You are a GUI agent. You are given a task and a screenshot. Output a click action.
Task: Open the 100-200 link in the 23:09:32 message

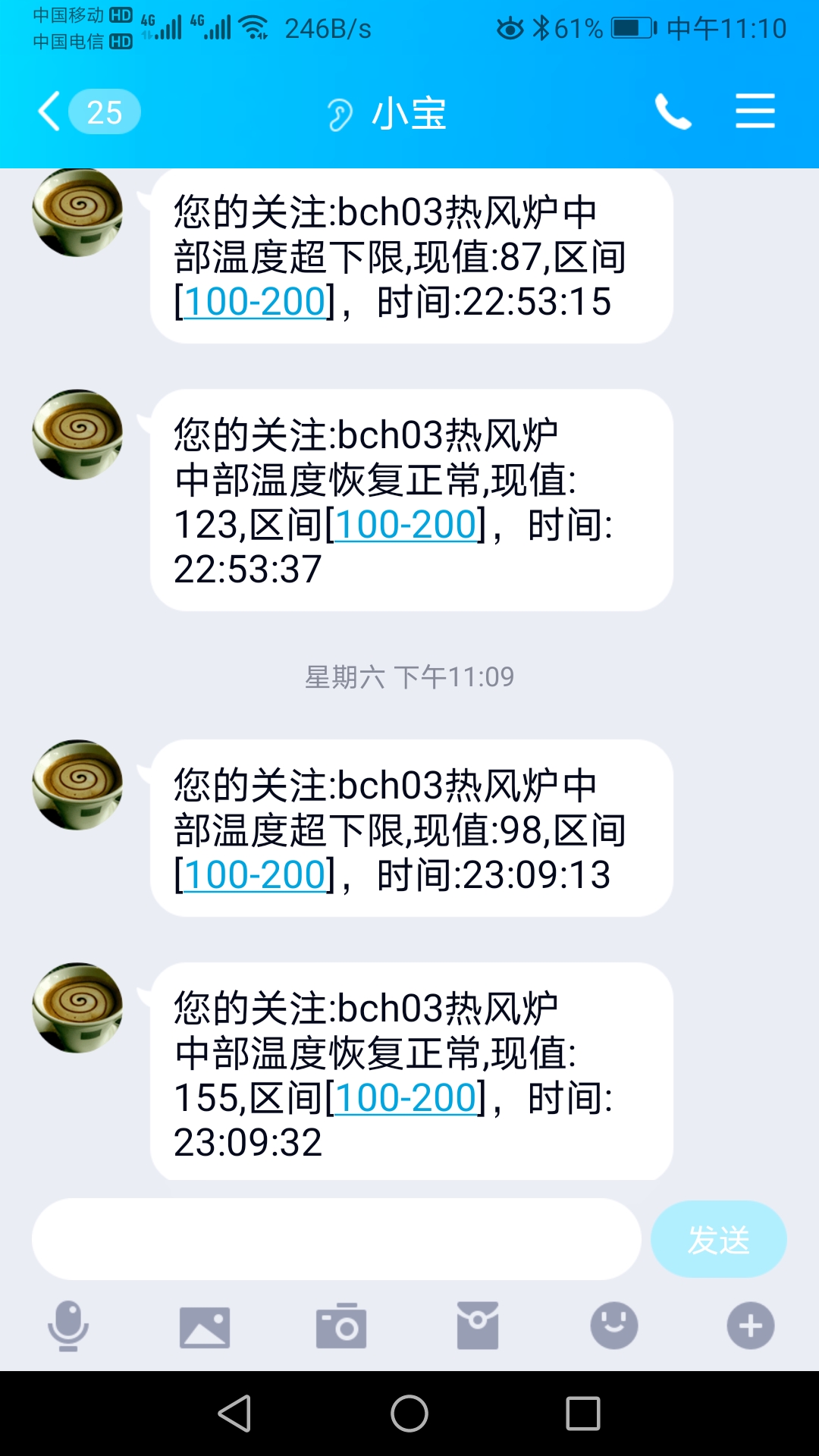tap(406, 1098)
